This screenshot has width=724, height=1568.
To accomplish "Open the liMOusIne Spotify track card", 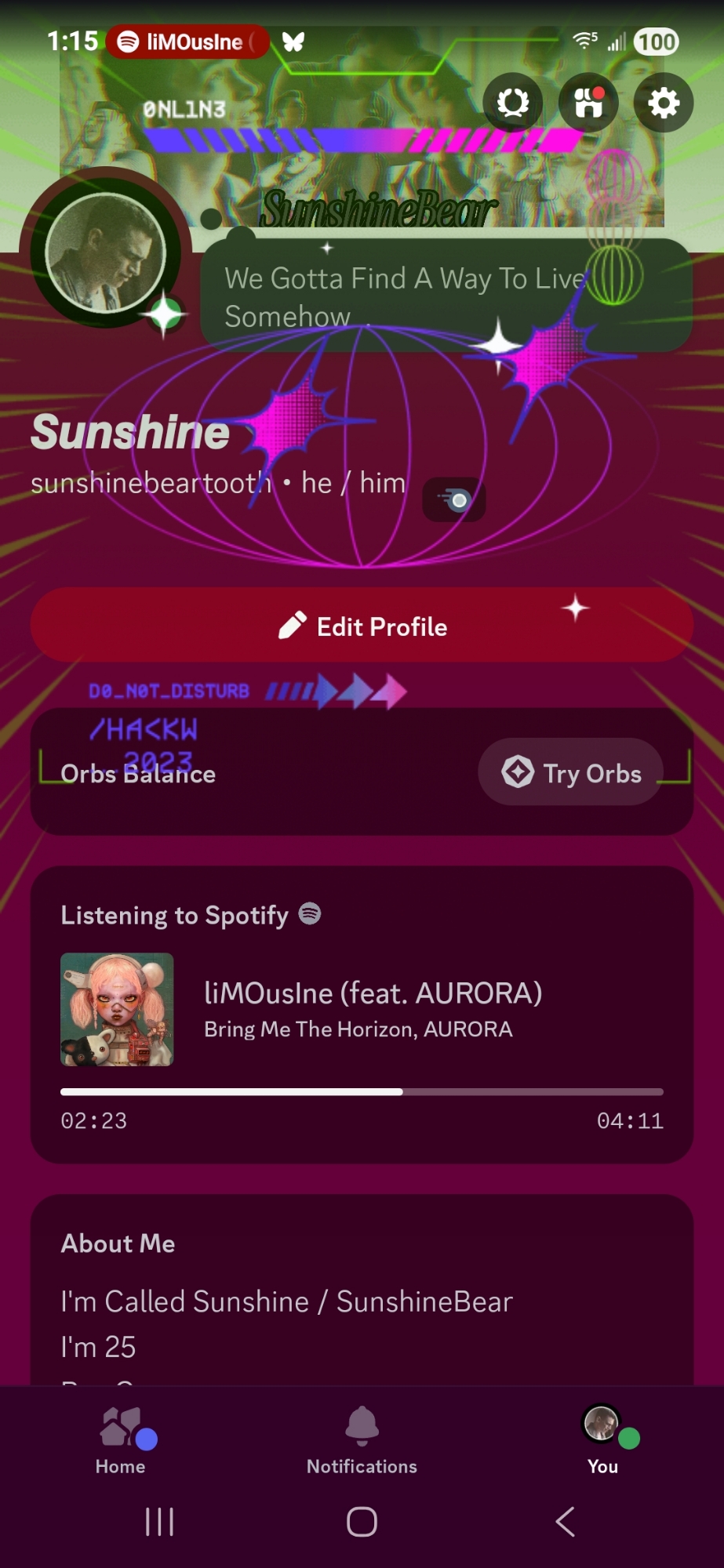I will coord(362,1011).
